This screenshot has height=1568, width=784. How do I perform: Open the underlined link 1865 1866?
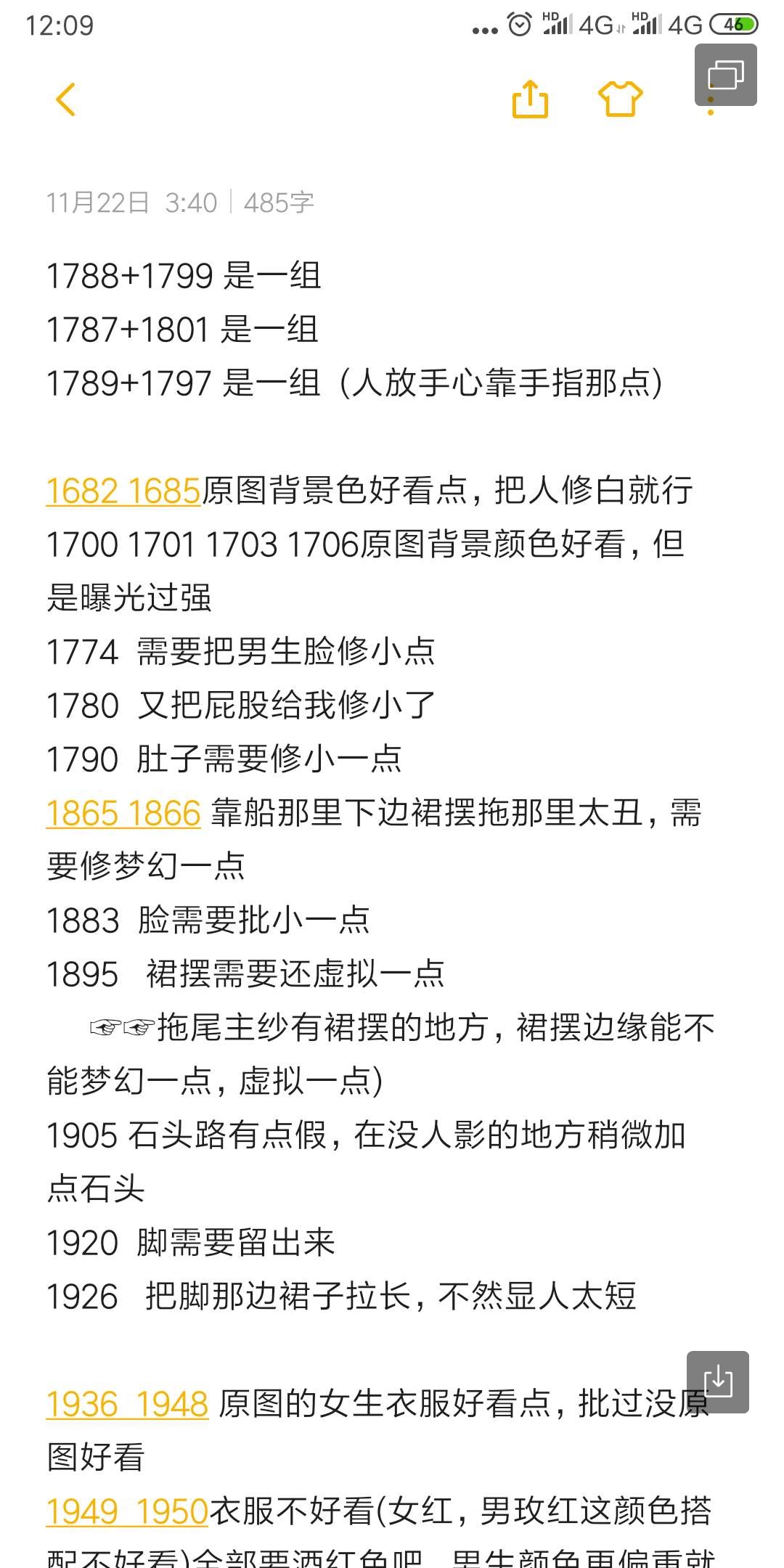coord(123,813)
